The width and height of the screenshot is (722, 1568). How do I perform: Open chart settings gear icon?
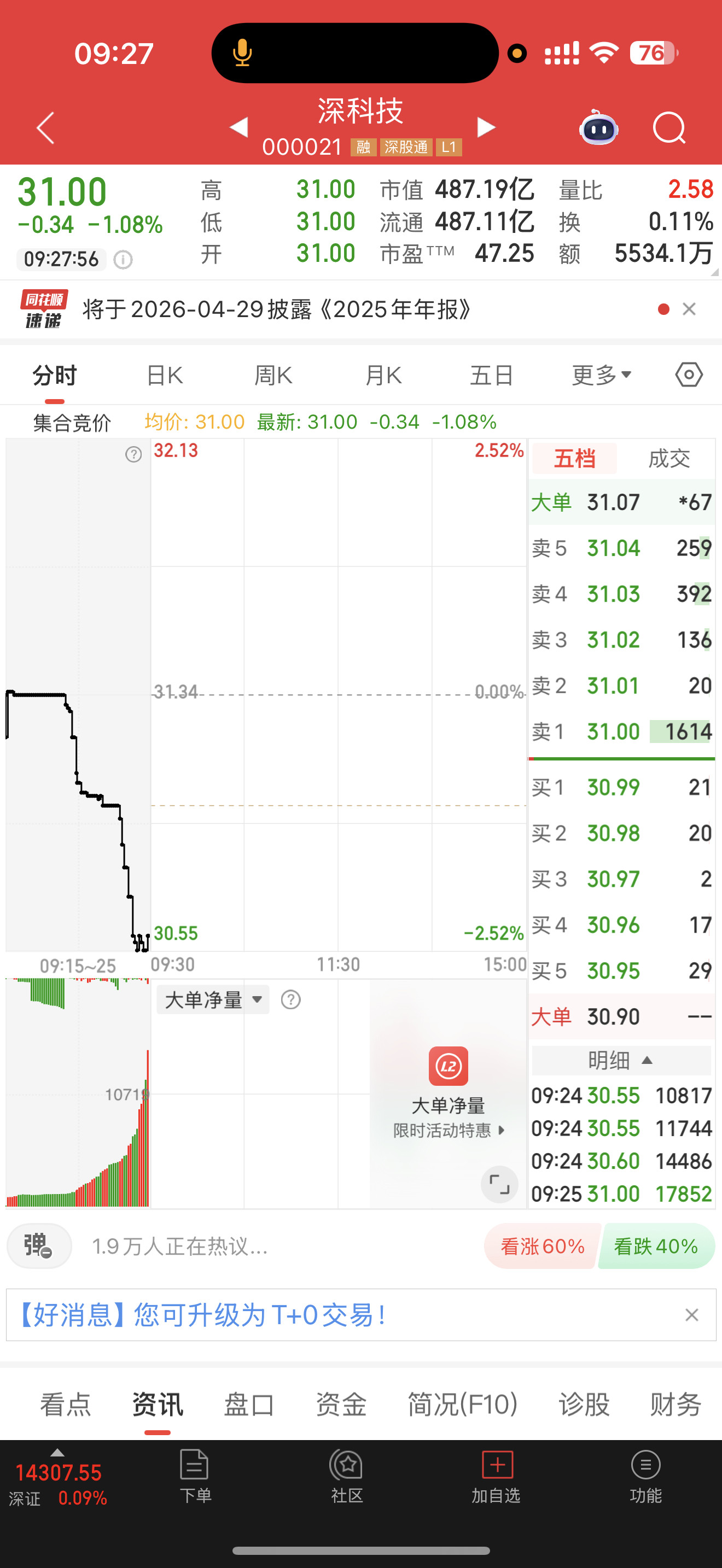click(x=689, y=375)
